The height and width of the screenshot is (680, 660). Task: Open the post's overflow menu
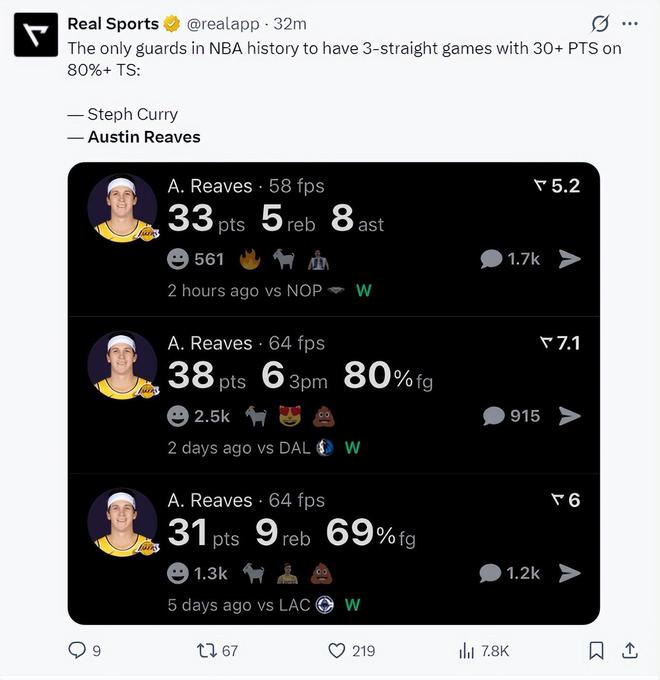pos(629,23)
